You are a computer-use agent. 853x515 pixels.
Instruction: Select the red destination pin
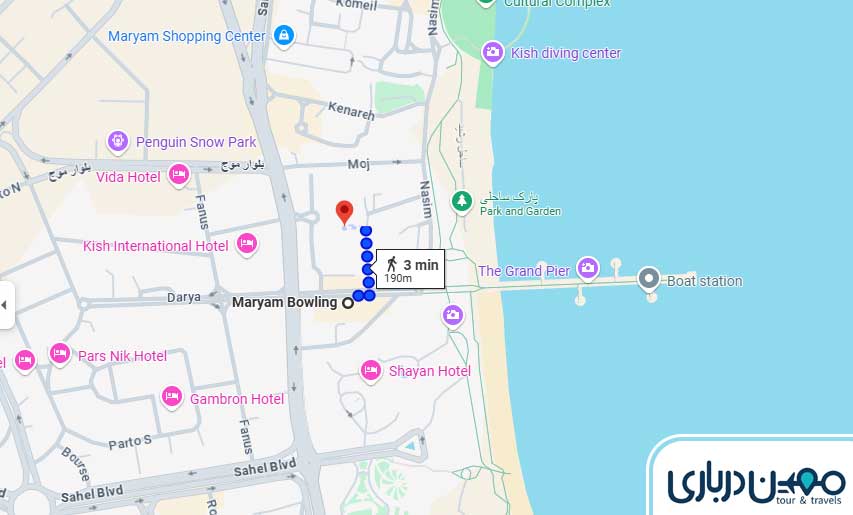point(344,213)
